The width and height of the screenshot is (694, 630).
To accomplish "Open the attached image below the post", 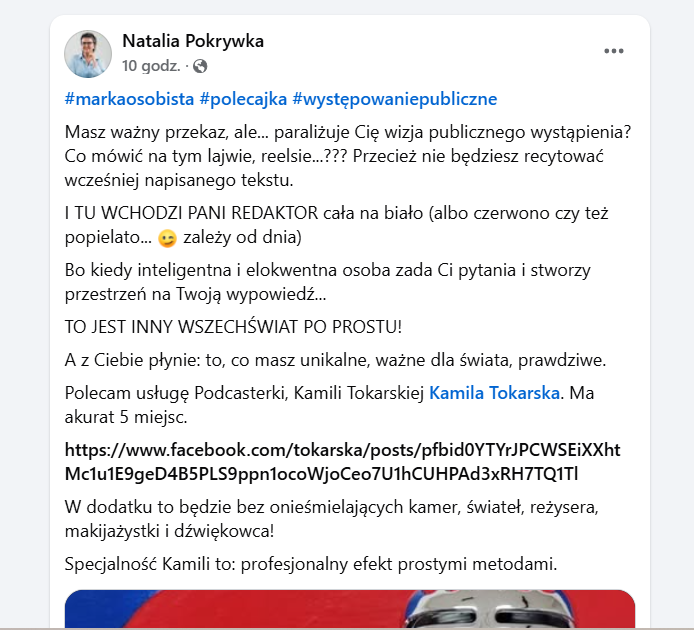I will pyautogui.click(x=350, y=608).
